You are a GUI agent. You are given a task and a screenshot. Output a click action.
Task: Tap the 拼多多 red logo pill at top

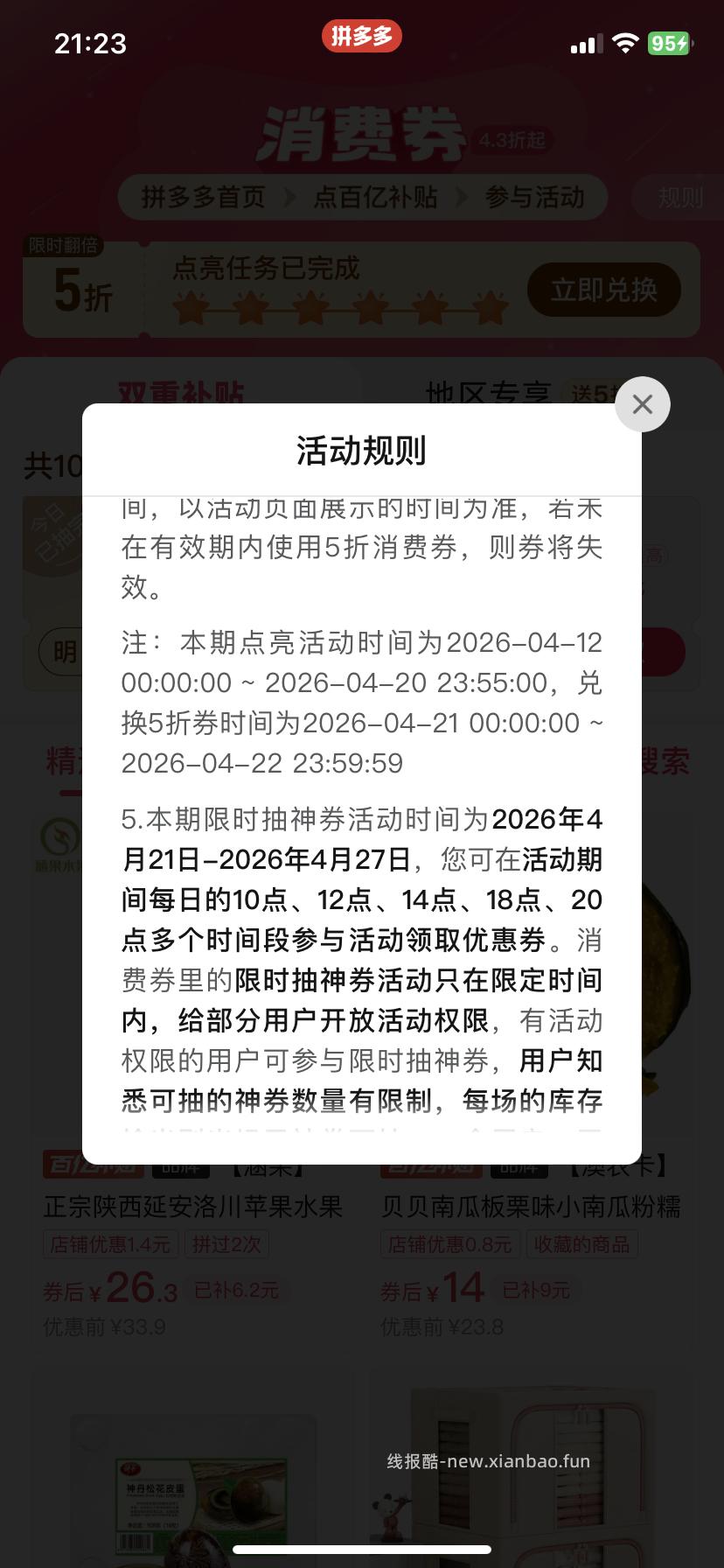(362, 37)
